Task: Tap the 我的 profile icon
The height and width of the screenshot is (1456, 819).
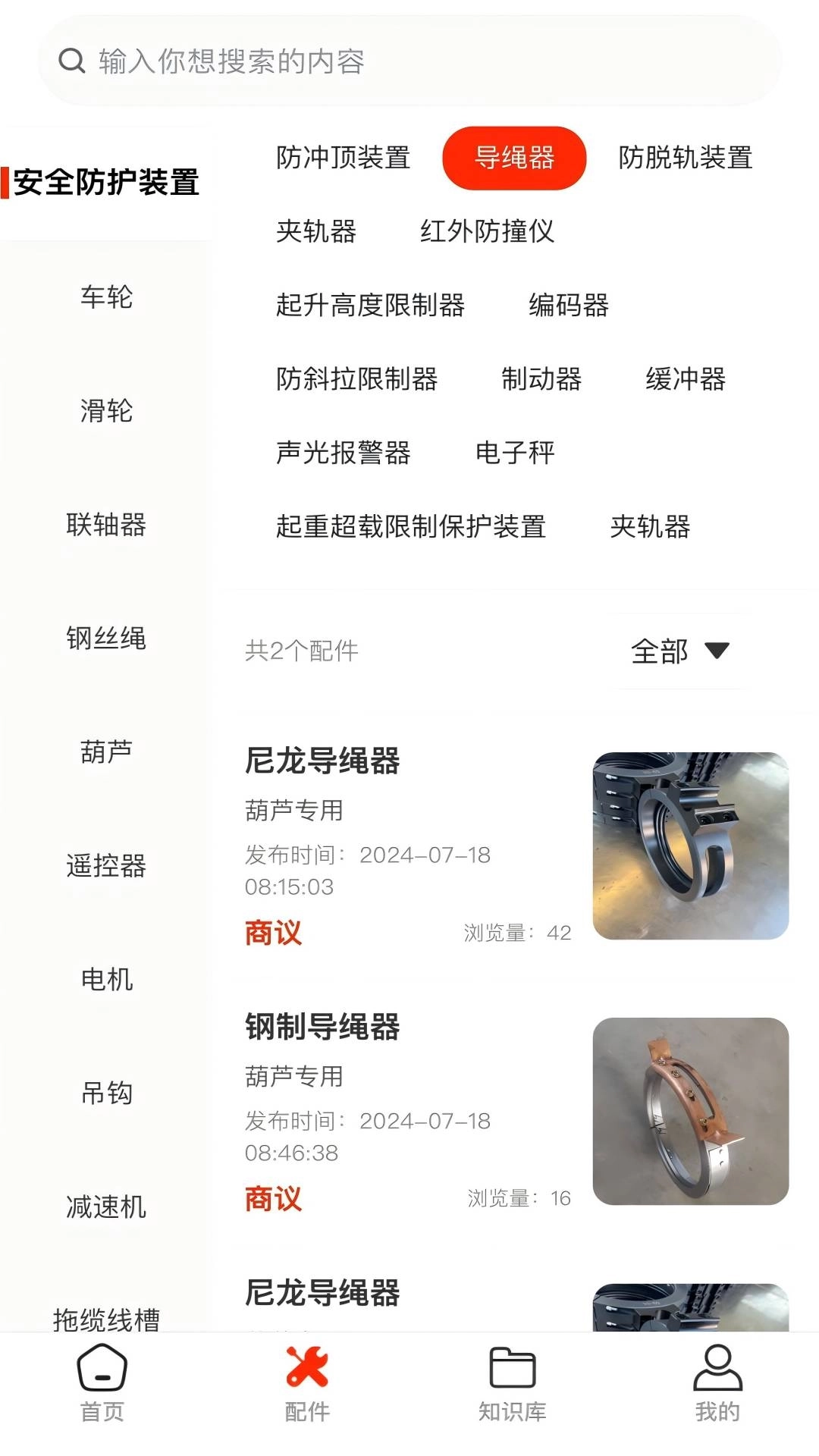Action: (716, 1380)
